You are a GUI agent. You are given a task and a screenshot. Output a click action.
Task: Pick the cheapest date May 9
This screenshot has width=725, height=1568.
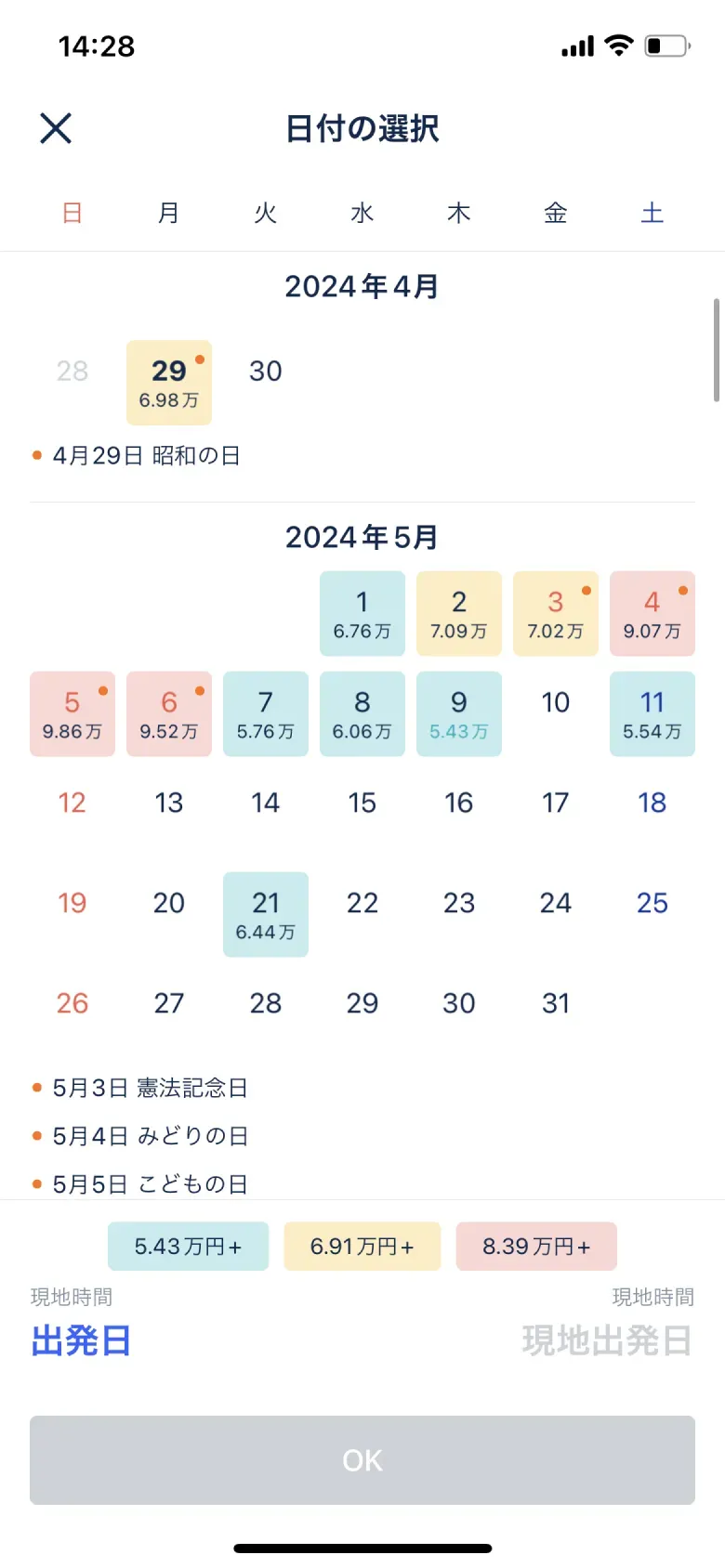click(459, 714)
